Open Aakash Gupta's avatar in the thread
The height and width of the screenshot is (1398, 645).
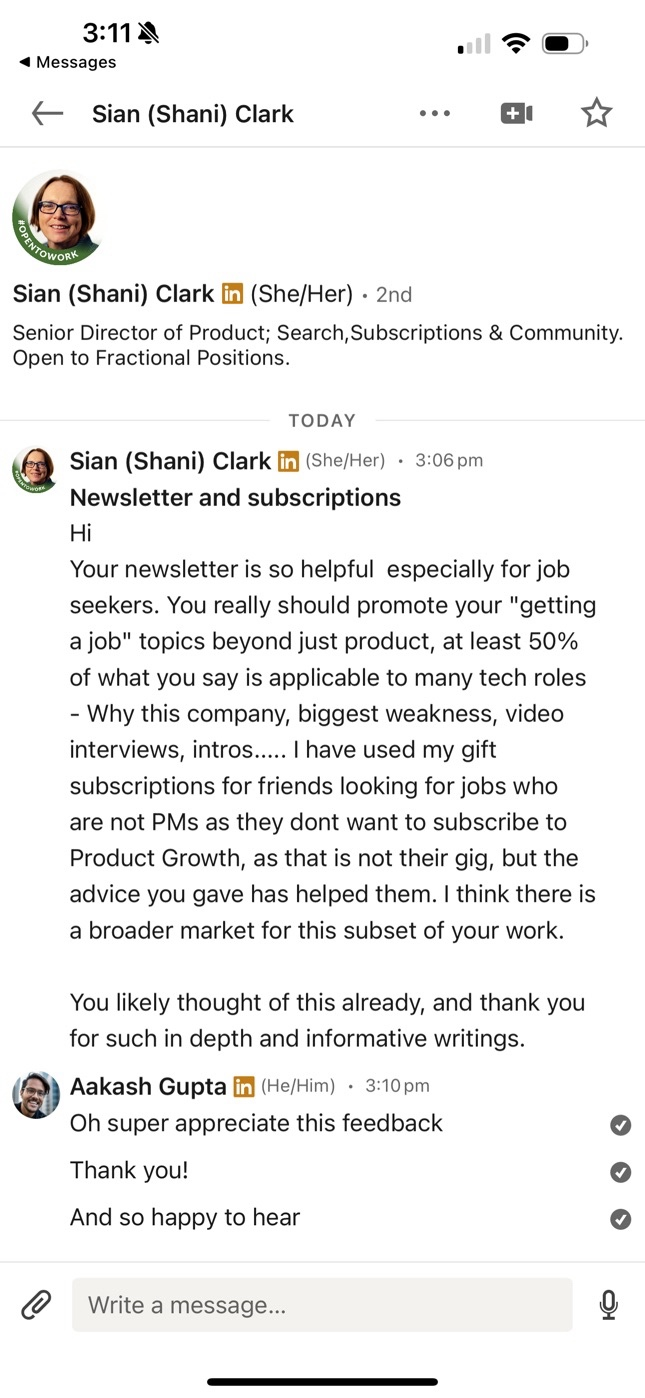36,1094
